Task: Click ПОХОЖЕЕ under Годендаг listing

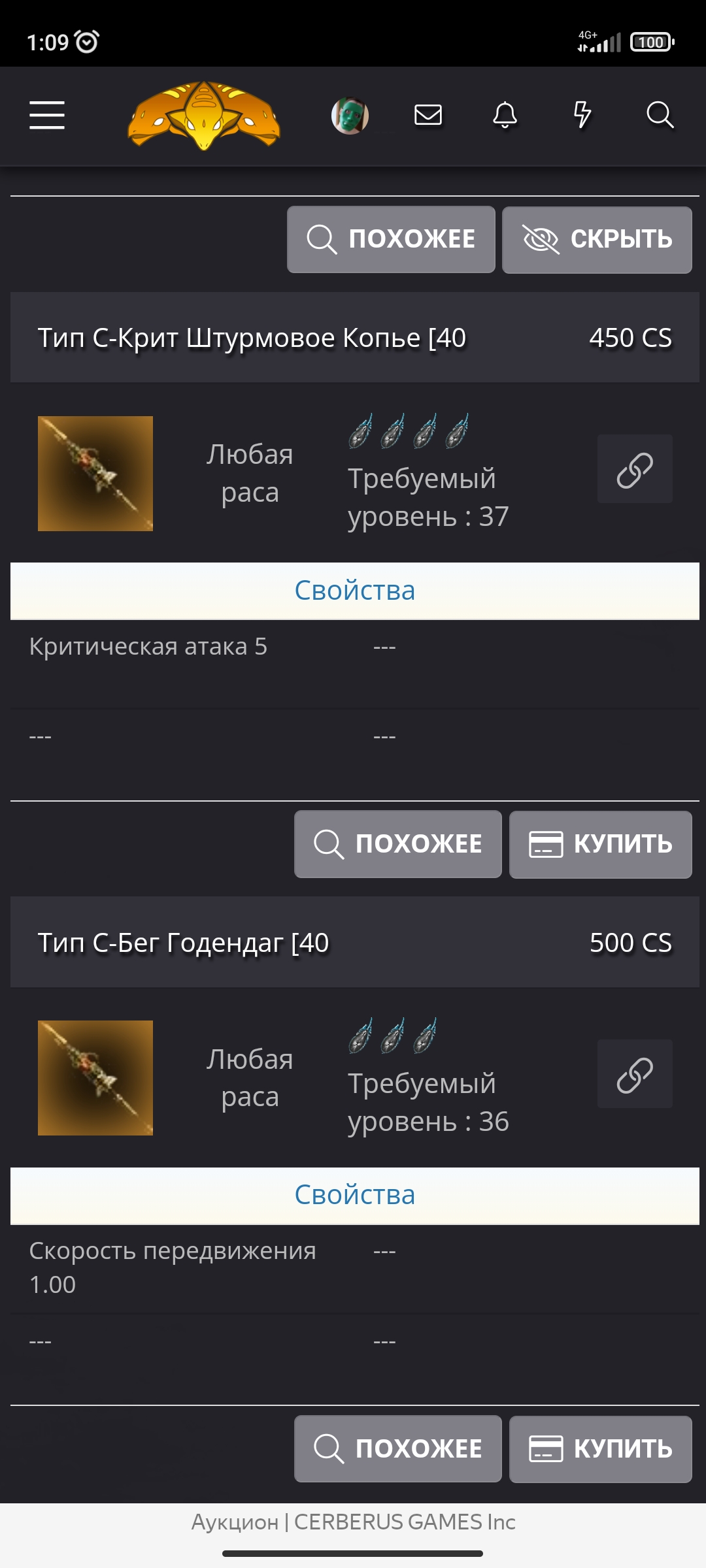Action: (x=397, y=1448)
